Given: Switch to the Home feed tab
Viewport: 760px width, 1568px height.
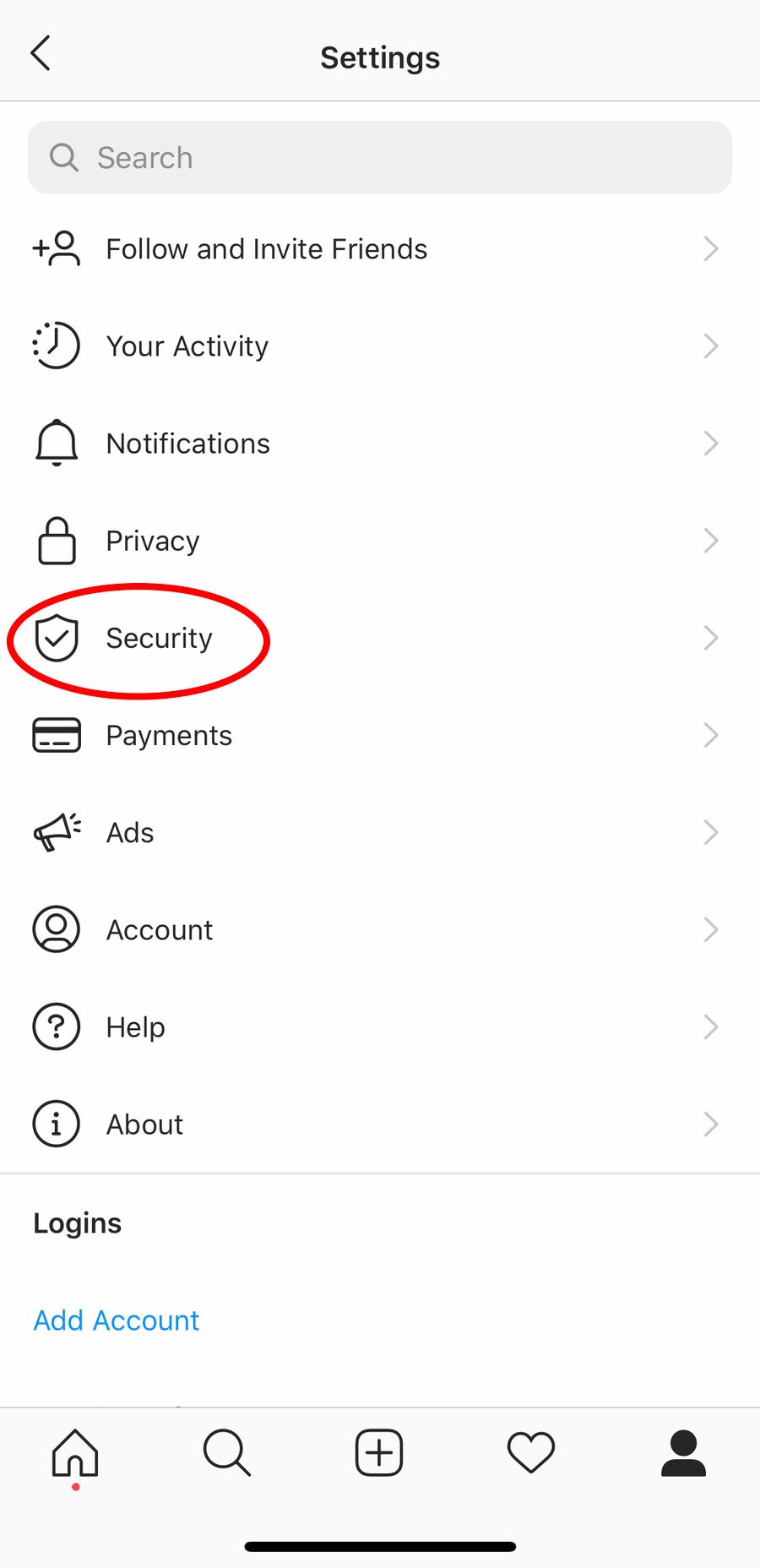Looking at the screenshot, I should [75, 1453].
